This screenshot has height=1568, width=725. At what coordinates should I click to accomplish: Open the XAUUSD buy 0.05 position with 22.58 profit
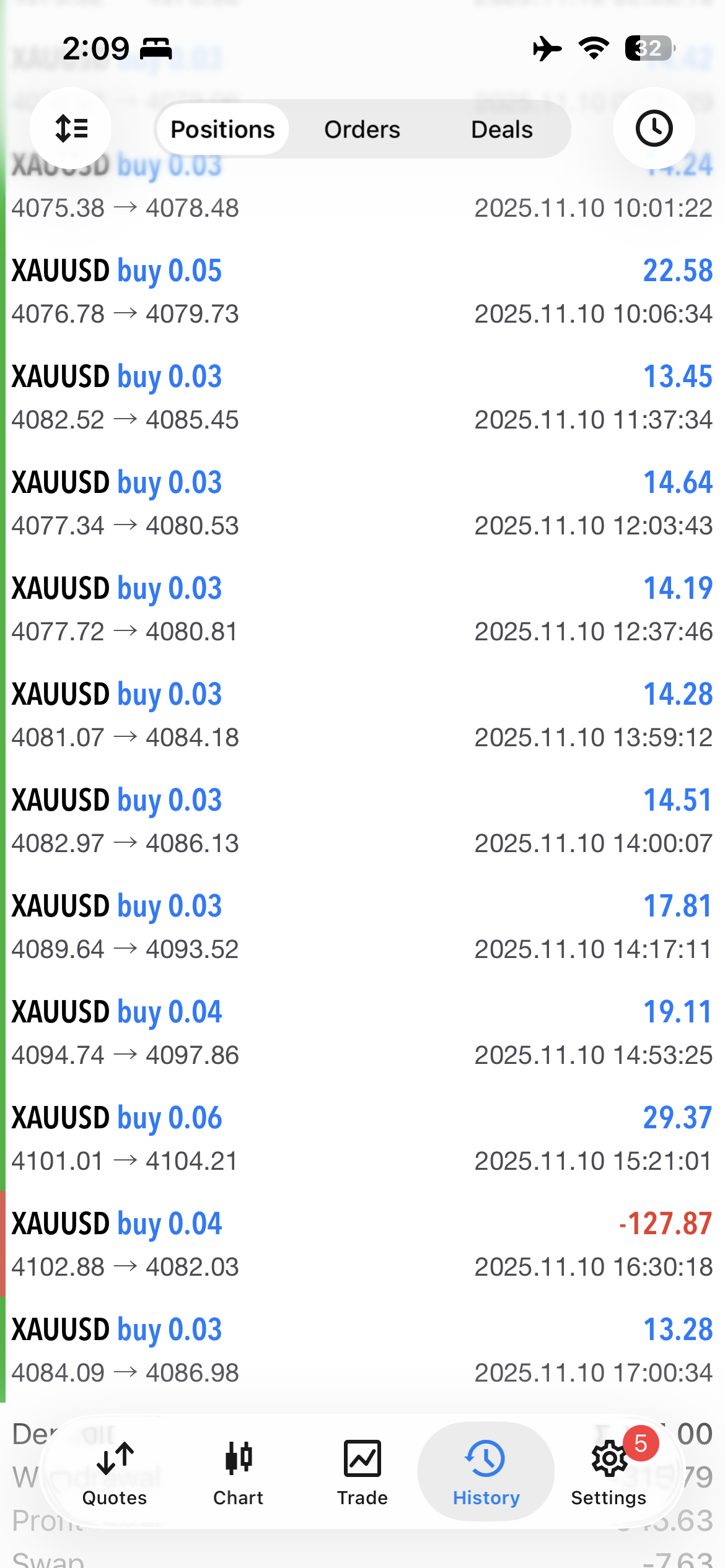(x=362, y=292)
